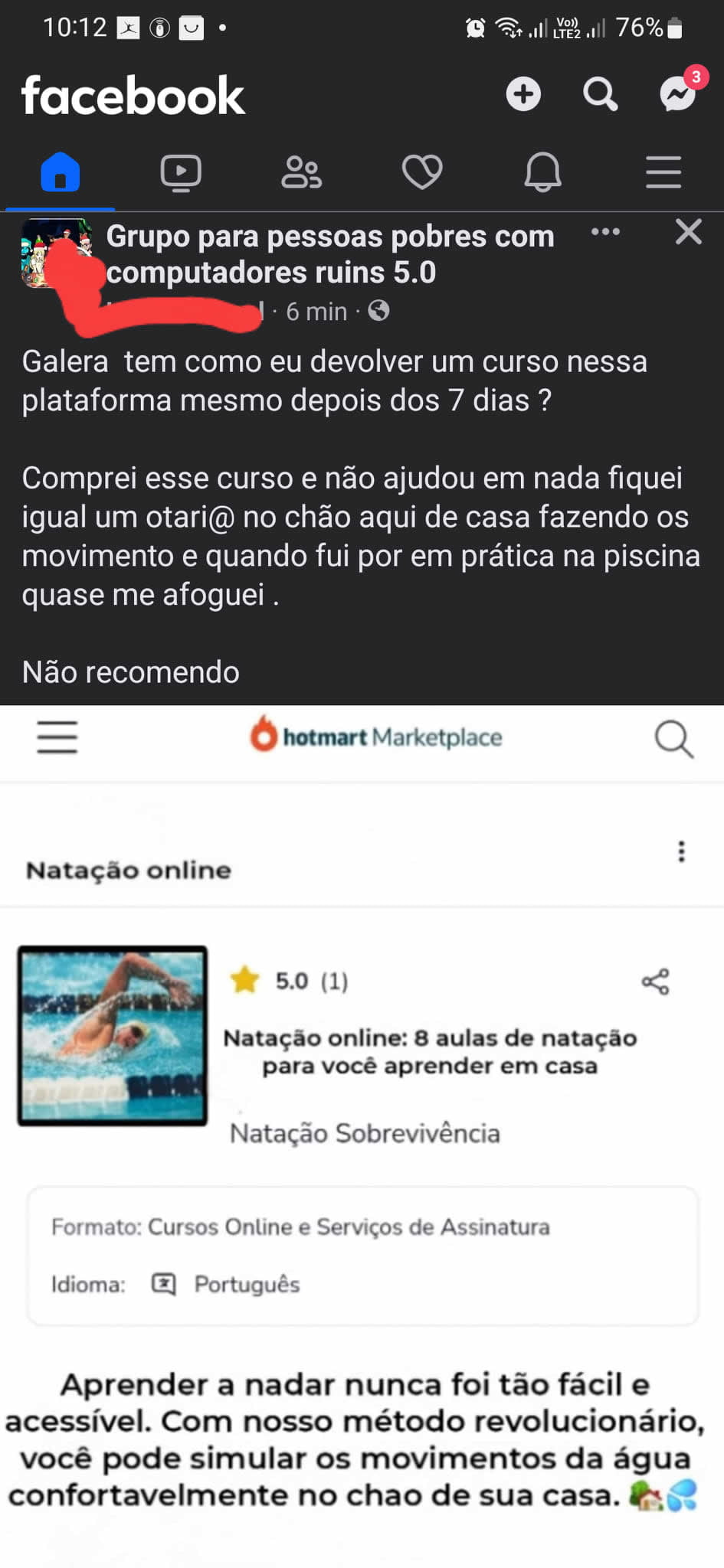The image size is (724, 1568).
Task: Select the Home feed icon
Action: click(x=61, y=172)
